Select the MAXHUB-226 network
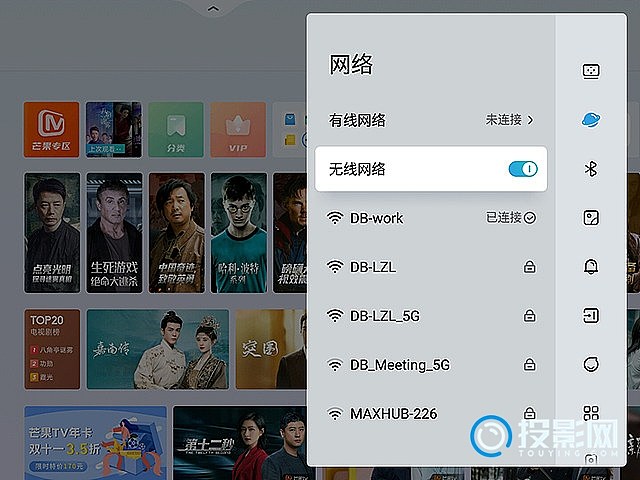The height and width of the screenshot is (480, 640). (x=430, y=413)
